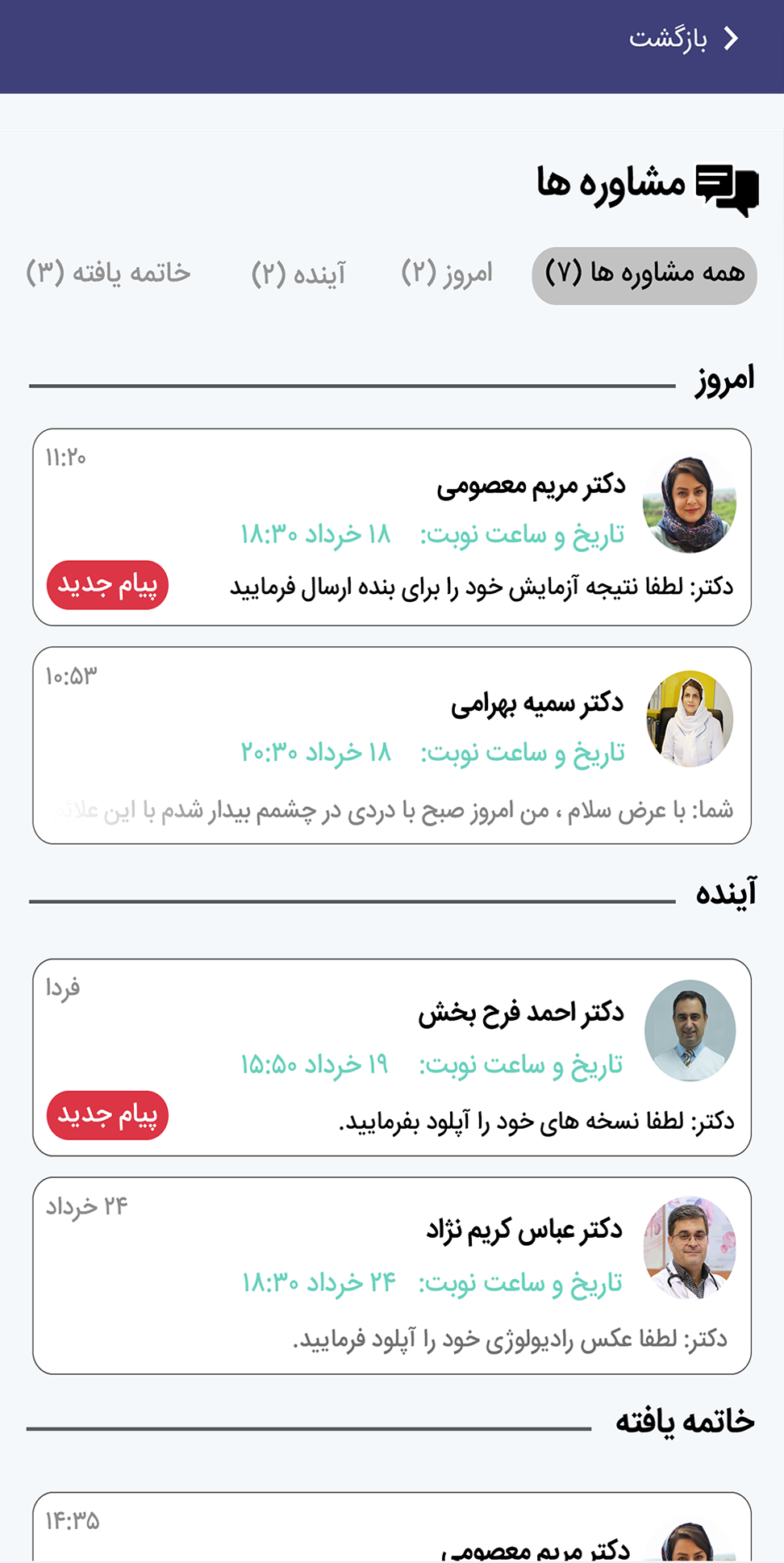The width and height of the screenshot is (784, 1563).
Task: Switch to the خاتمه یافته tab
Action: (108, 274)
